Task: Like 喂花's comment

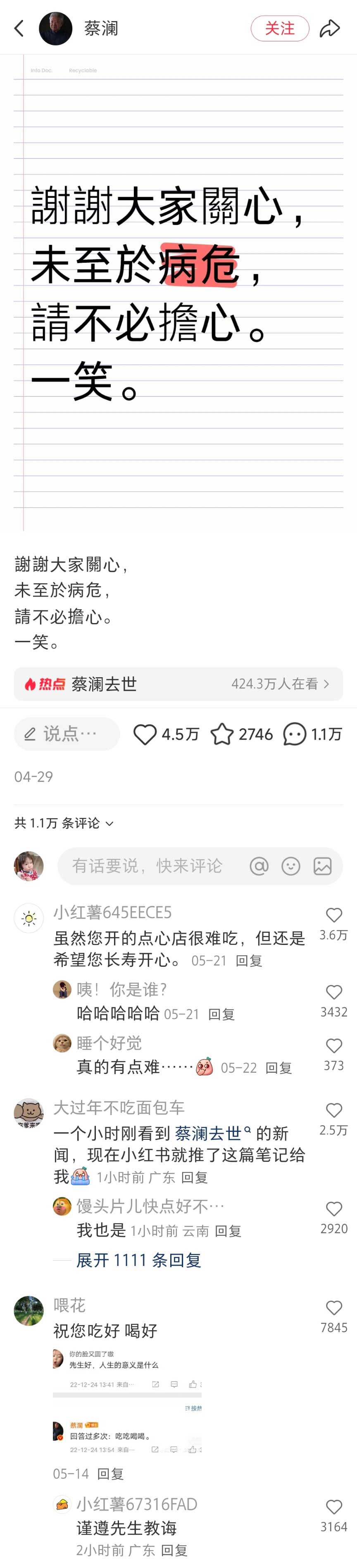Action: (334, 1307)
